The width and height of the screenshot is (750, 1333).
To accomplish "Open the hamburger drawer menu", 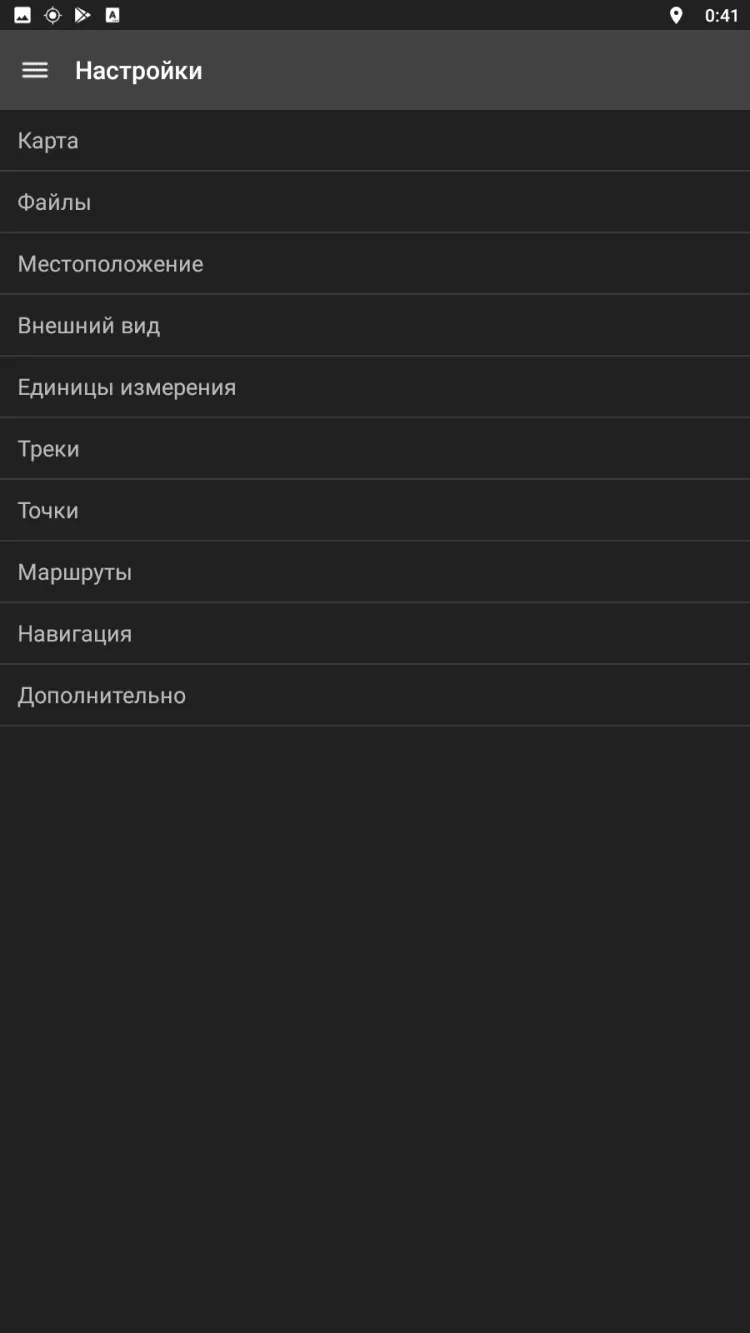I will 35,70.
